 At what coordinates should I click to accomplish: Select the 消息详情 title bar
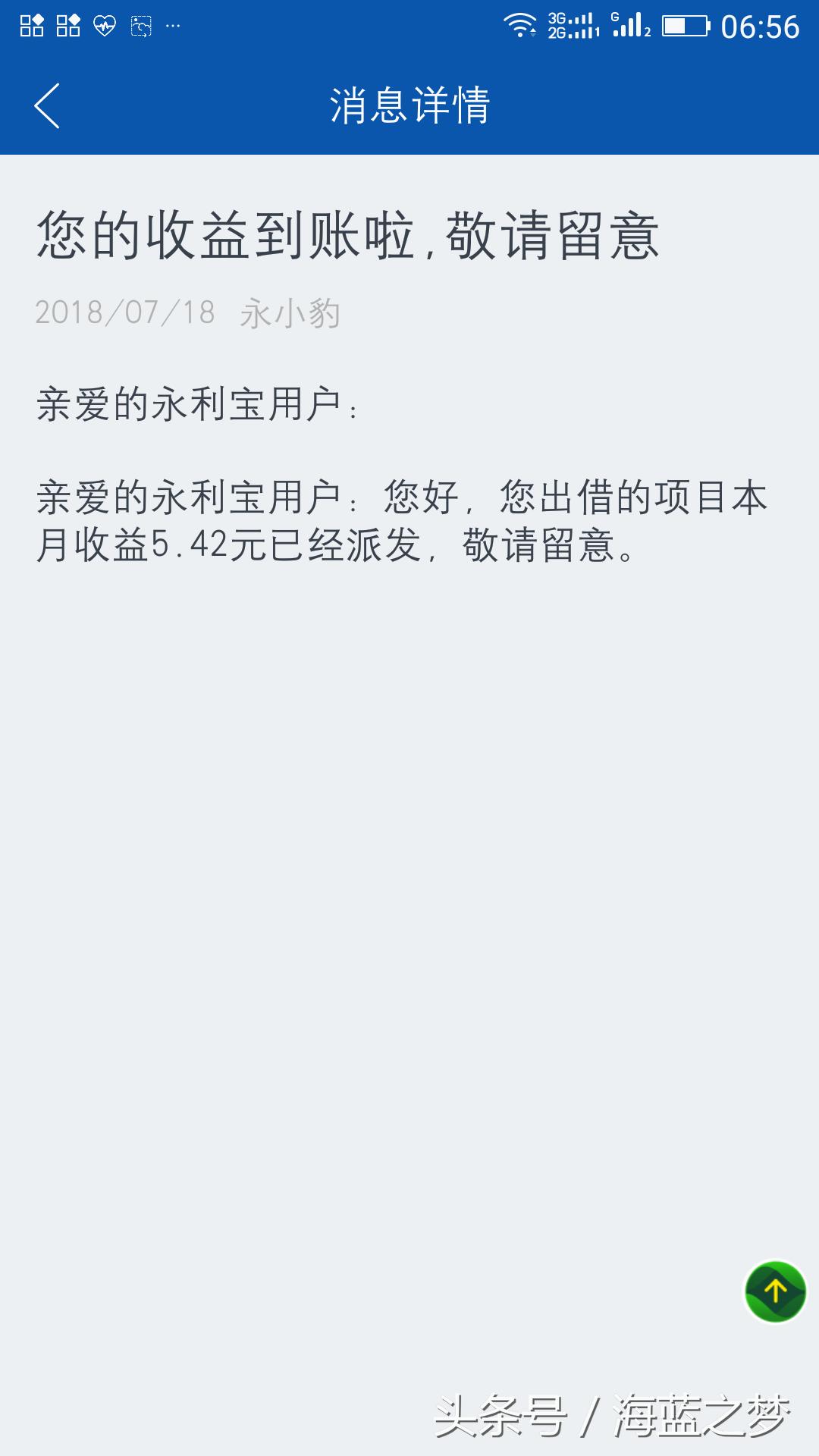(x=409, y=106)
